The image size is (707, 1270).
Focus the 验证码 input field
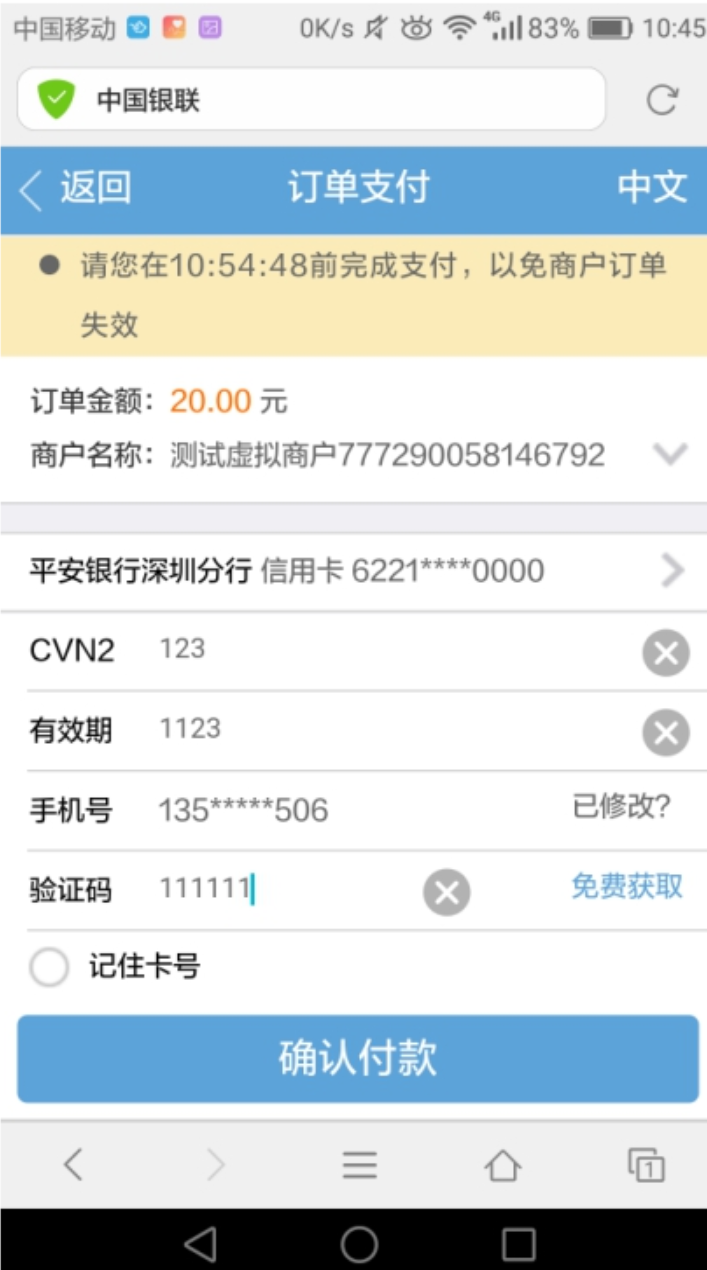285,889
